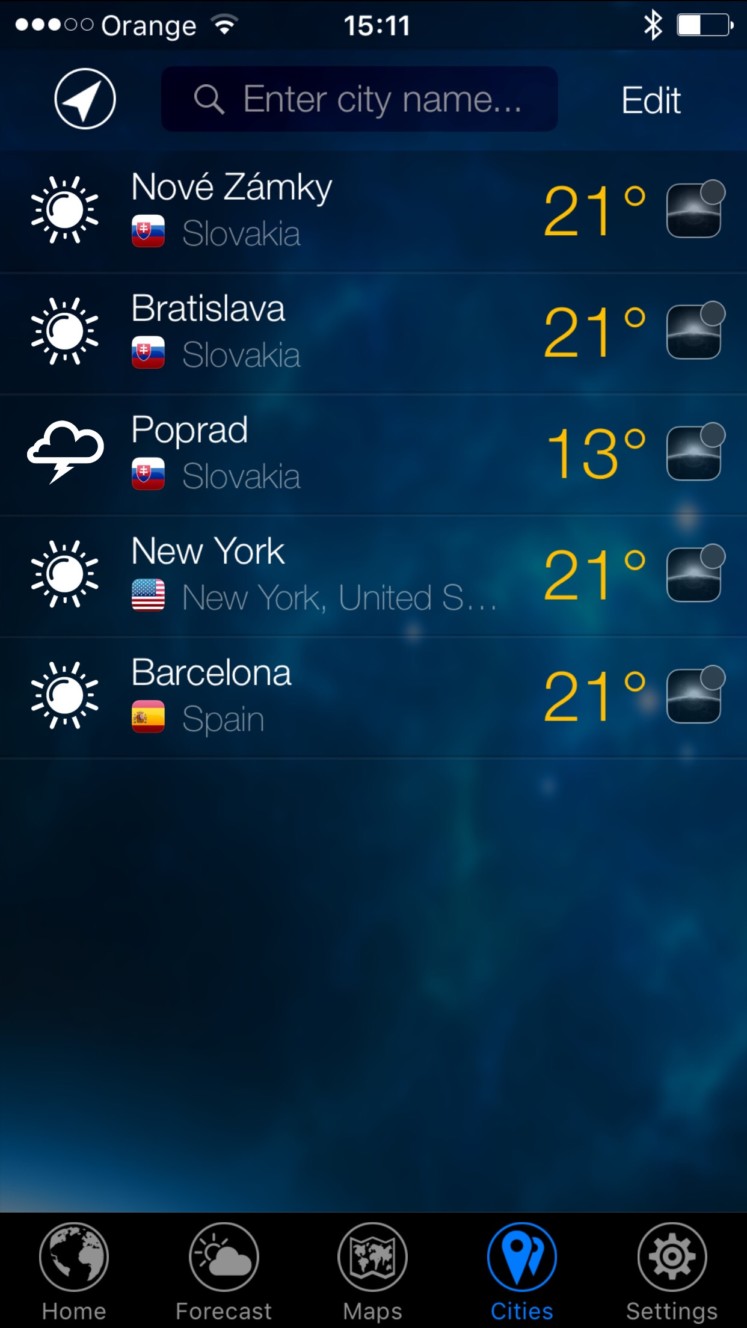Toggle the badge icon for Barcelona
The width and height of the screenshot is (747, 1328).
695,694
